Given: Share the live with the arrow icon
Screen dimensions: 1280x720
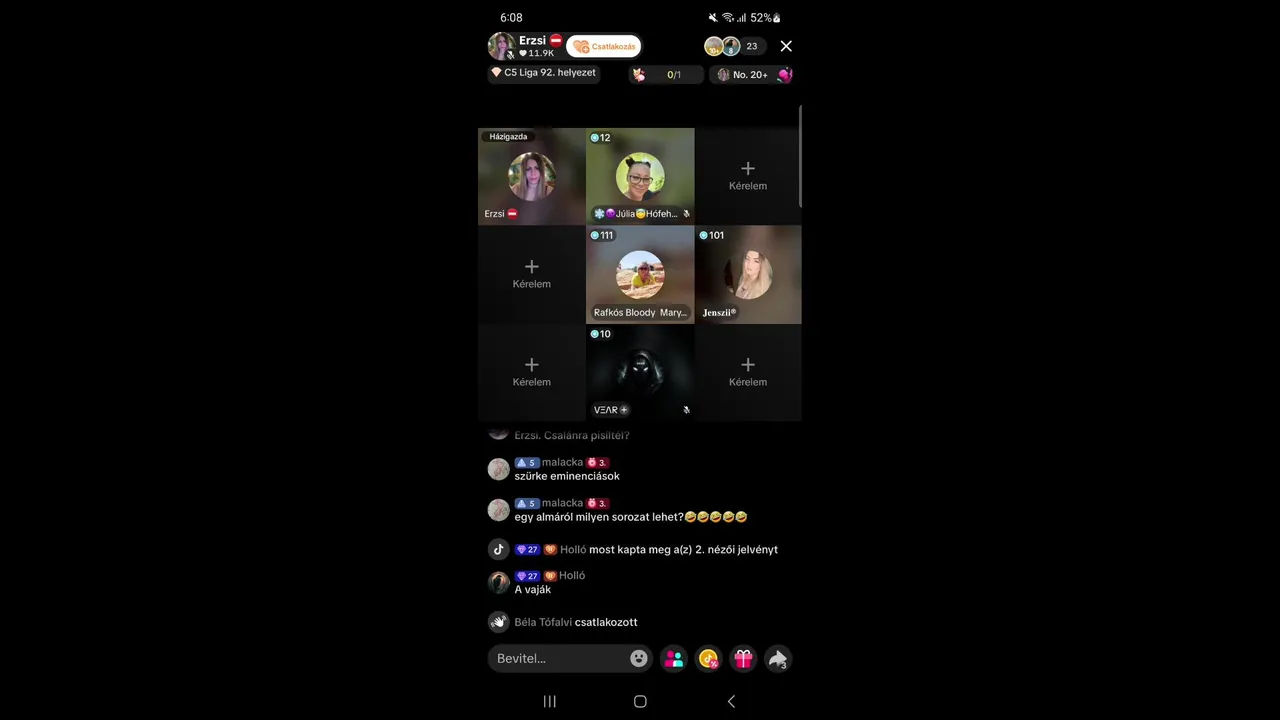Looking at the screenshot, I should (777, 658).
